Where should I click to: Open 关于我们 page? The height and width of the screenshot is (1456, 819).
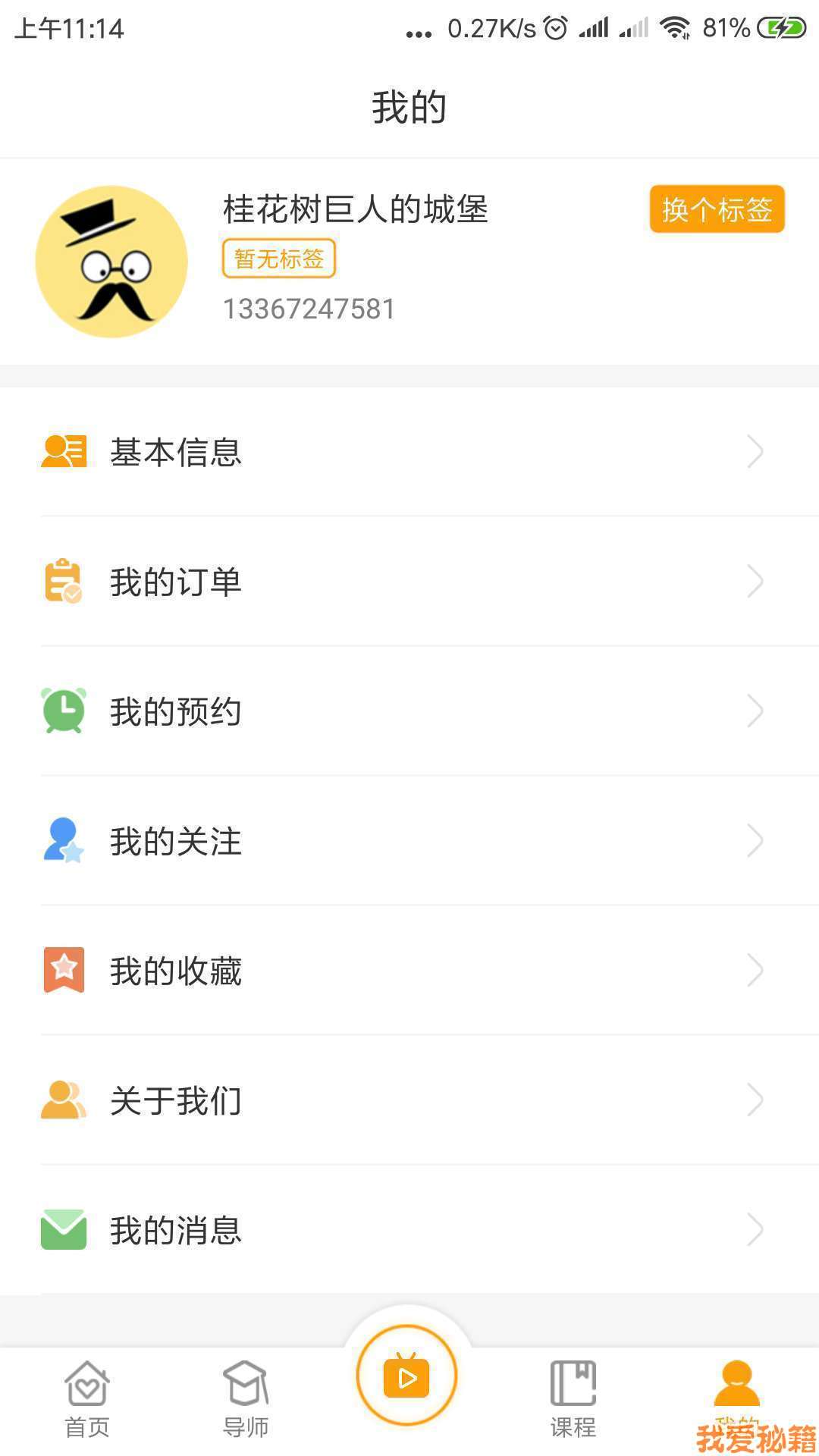409,1100
